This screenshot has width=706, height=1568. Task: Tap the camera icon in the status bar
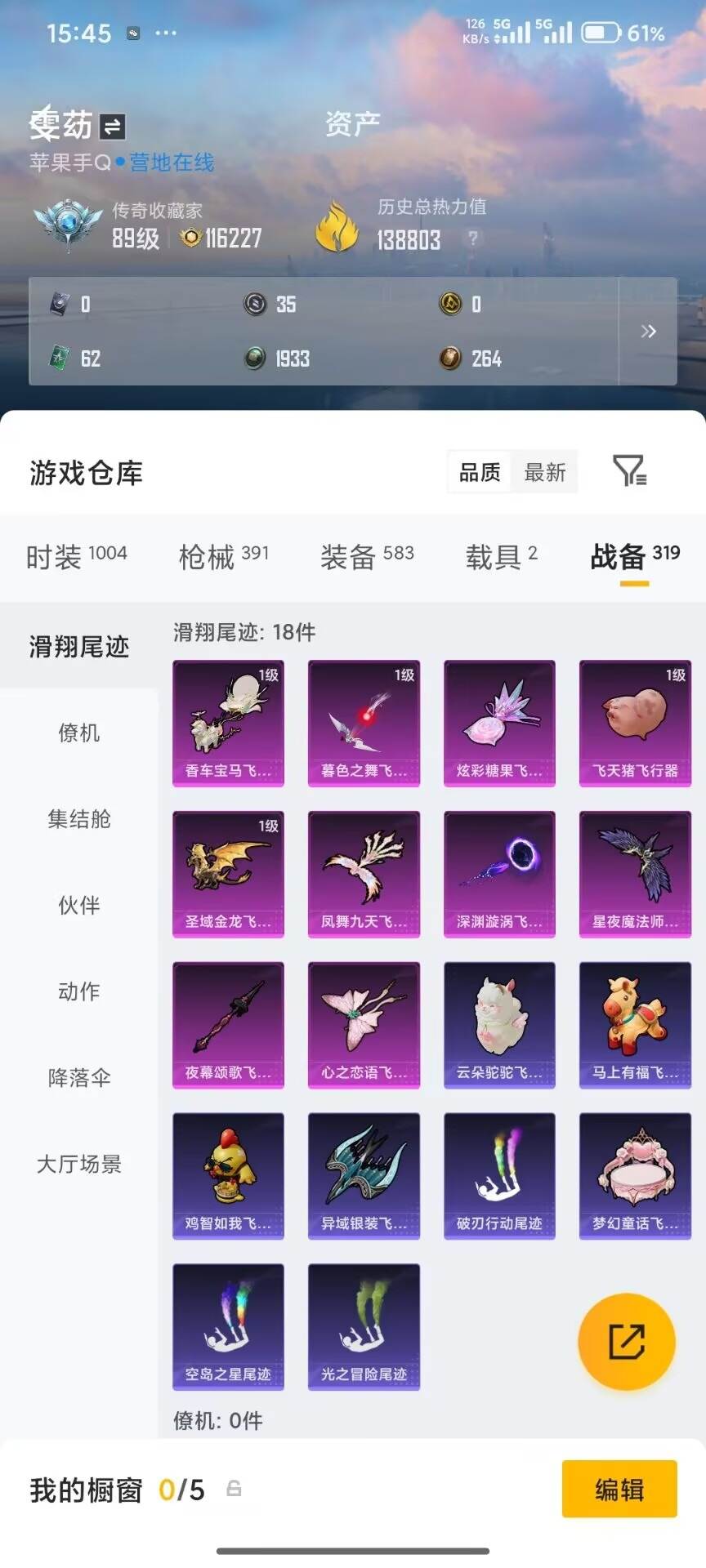(x=131, y=33)
